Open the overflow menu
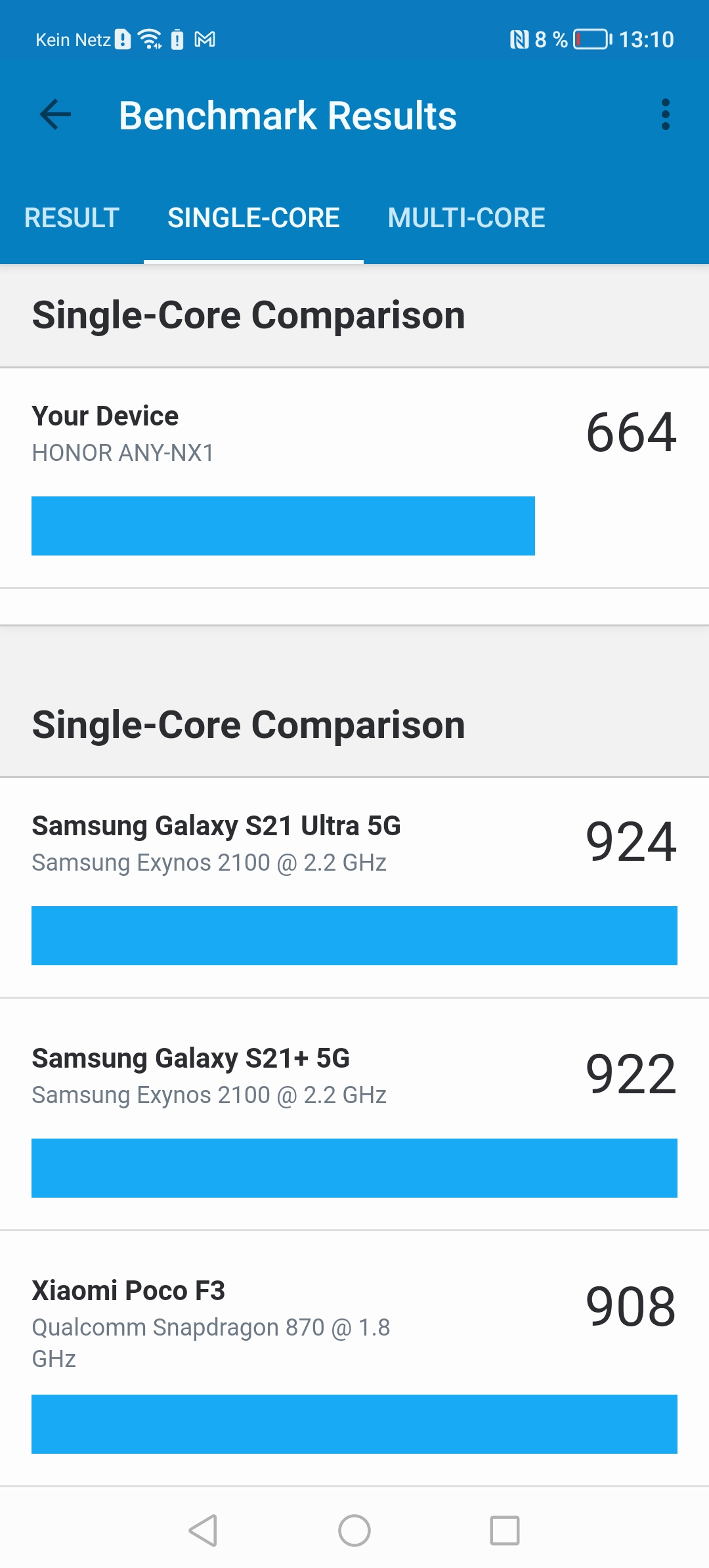The image size is (709, 1568). pyautogui.click(x=665, y=116)
